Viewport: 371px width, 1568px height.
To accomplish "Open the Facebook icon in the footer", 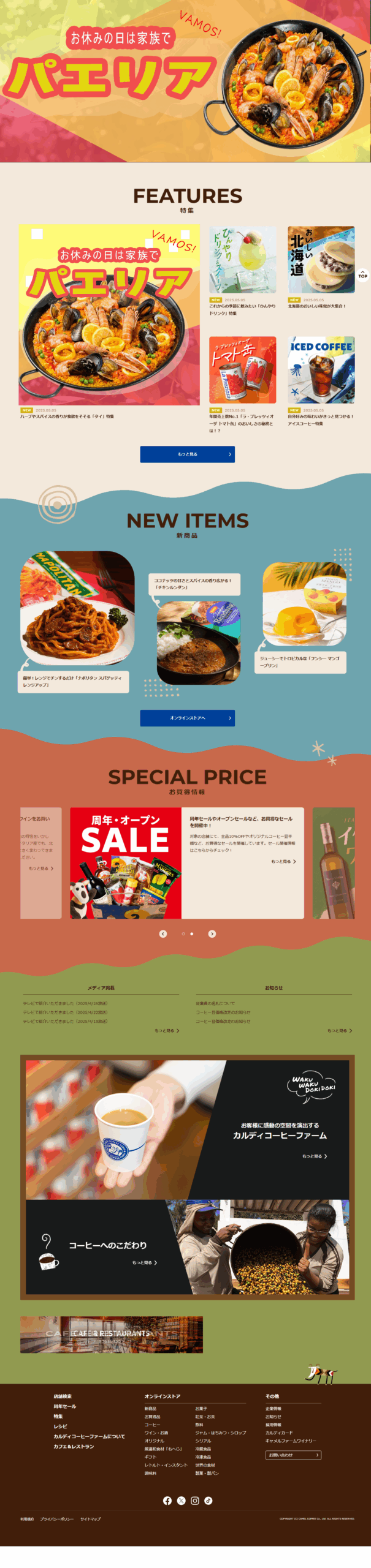I will tap(167, 1500).
